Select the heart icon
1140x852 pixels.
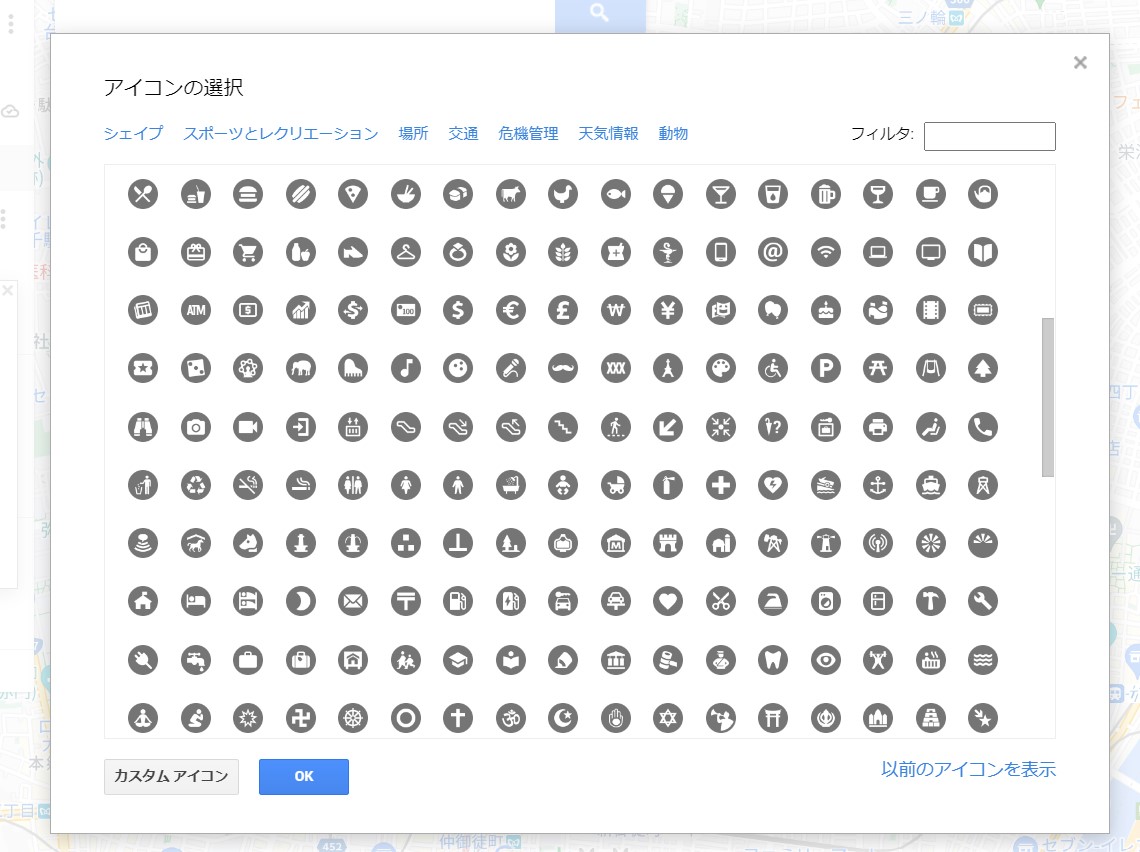[x=668, y=601]
